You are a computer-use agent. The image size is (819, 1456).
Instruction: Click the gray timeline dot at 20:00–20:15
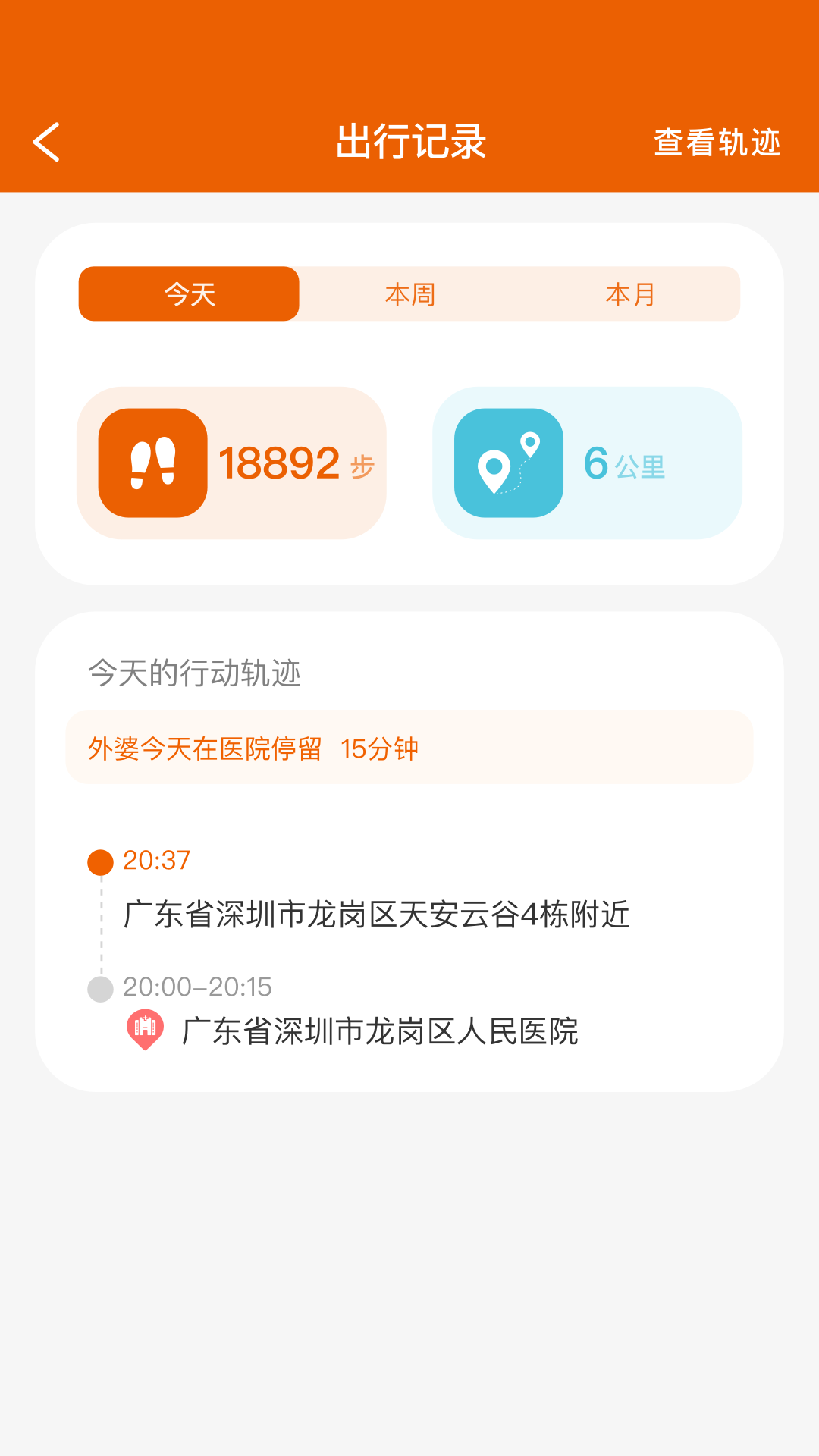click(99, 987)
